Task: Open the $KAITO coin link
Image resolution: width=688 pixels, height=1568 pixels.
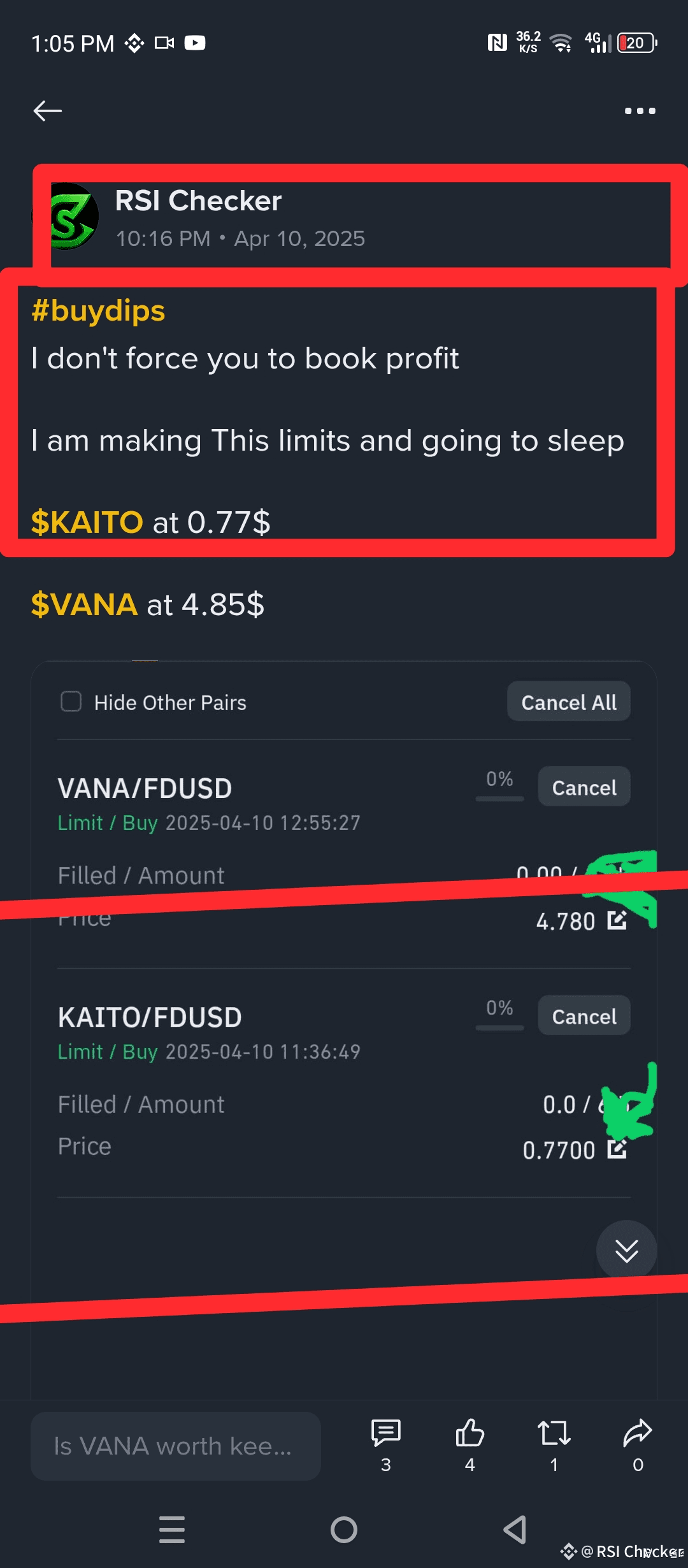Action: pyautogui.click(x=87, y=522)
